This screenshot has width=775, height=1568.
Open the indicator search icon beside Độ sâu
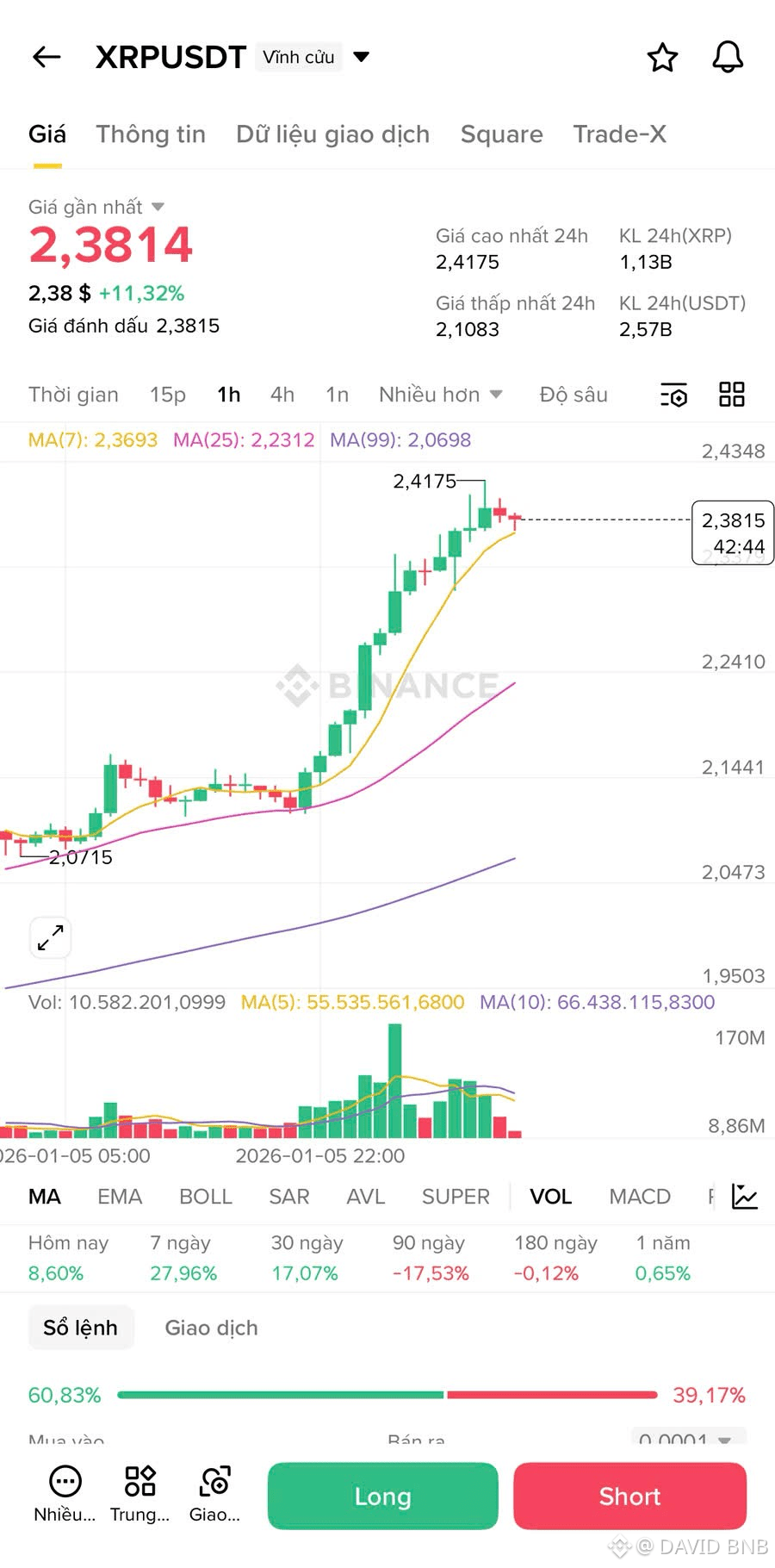point(674,395)
